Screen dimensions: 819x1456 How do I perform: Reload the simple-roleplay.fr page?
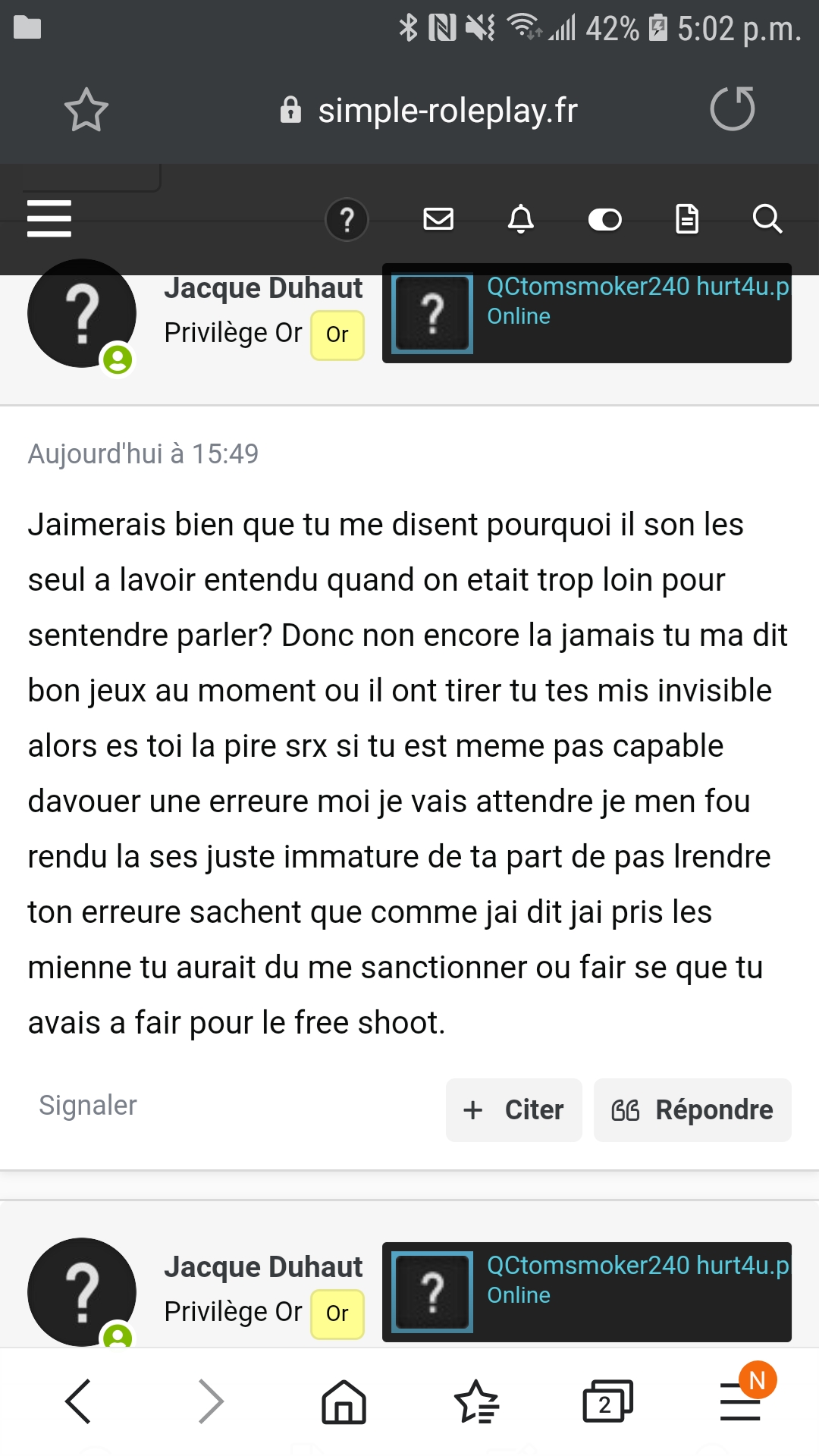pyautogui.click(x=733, y=109)
